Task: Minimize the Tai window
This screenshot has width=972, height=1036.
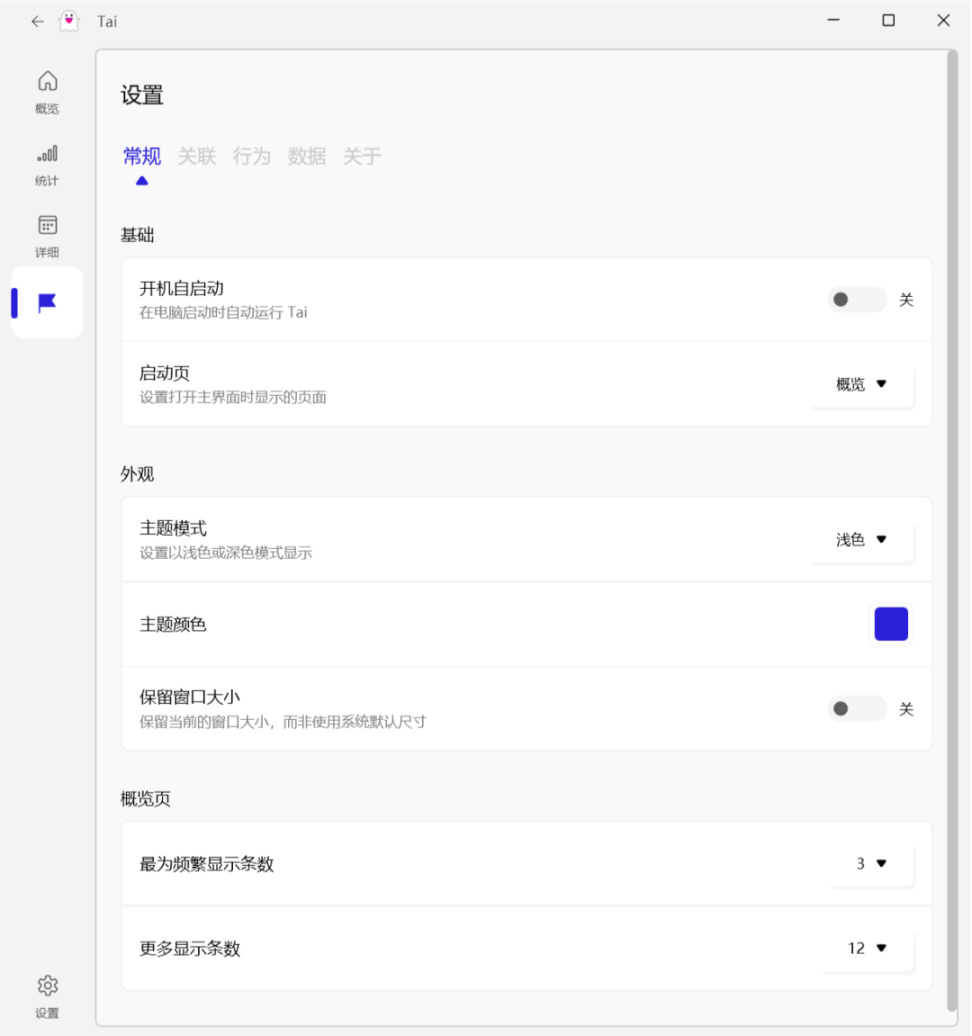Action: 833,20
